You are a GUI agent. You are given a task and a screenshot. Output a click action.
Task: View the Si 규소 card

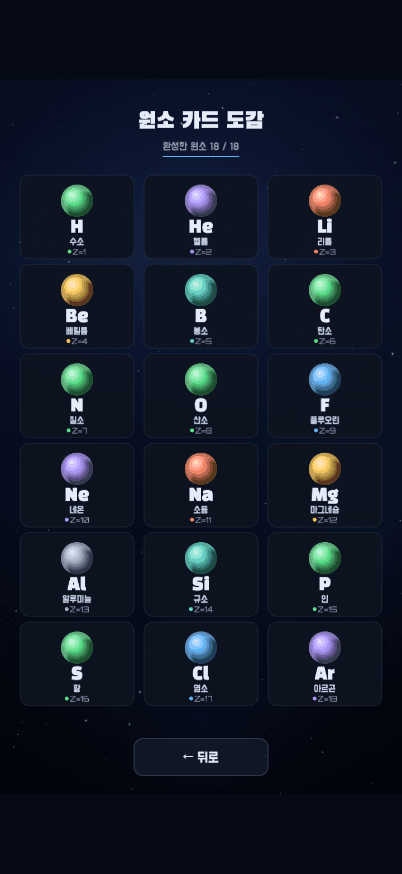click(x=201, y=574)
